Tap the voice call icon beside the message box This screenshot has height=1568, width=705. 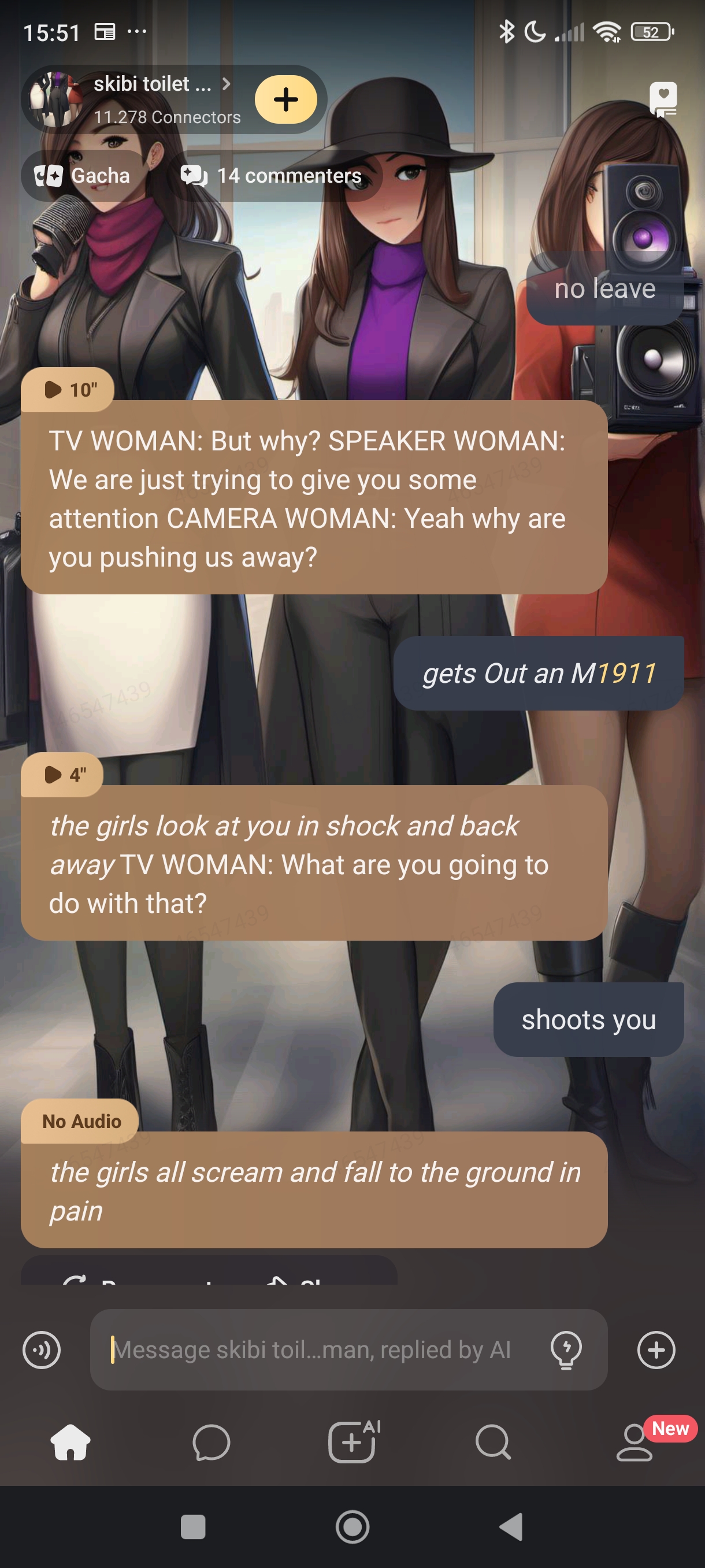click(42, 1349)
